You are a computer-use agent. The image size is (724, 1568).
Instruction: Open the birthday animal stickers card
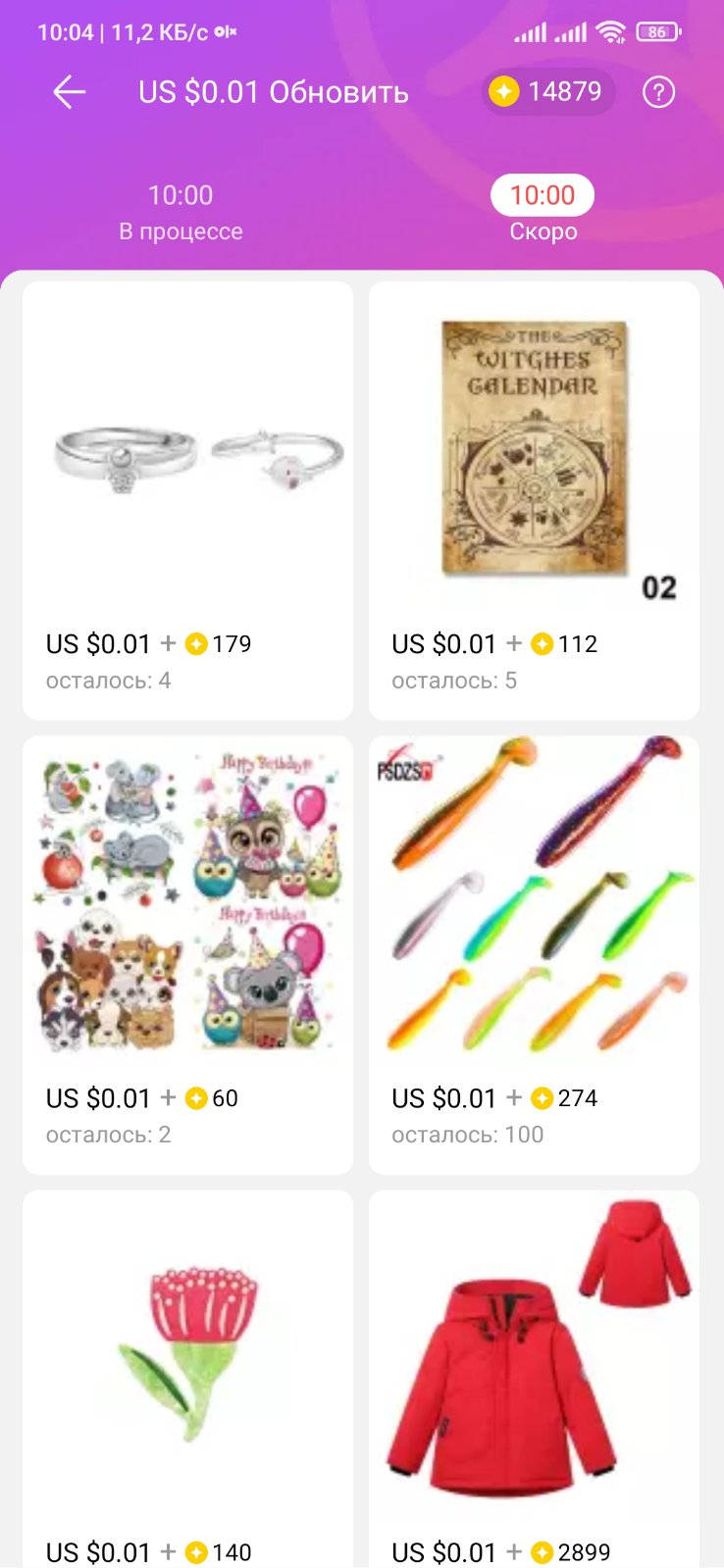coord(188,954)
